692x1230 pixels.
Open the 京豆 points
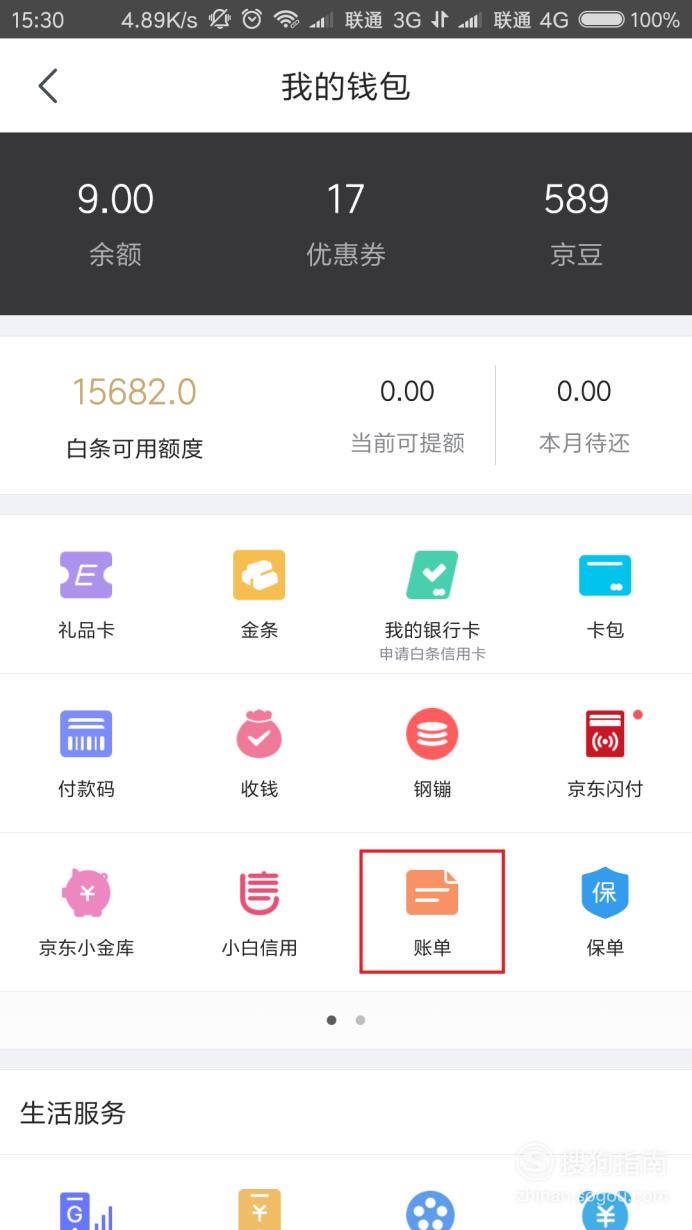point(576,224)
